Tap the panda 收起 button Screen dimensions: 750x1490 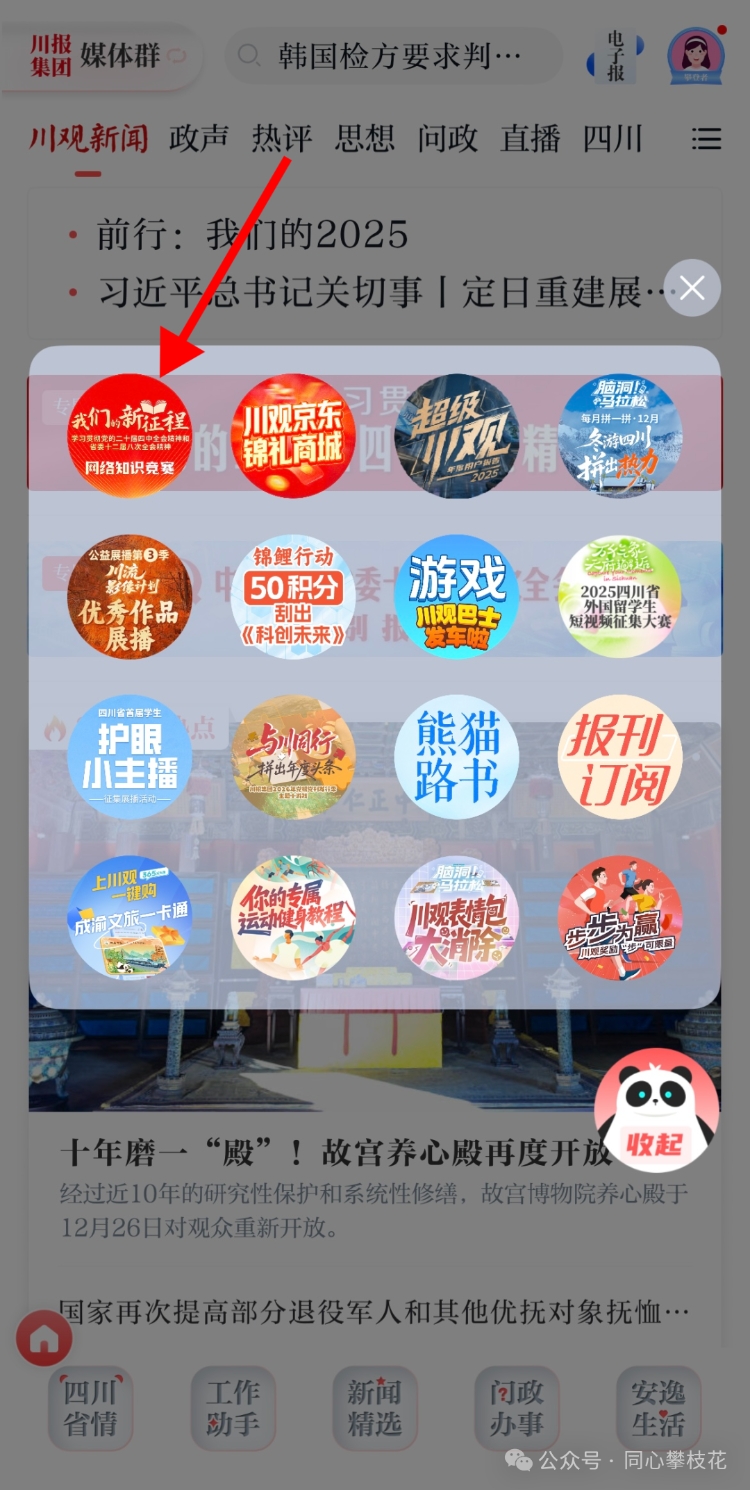pos(656,1111)
